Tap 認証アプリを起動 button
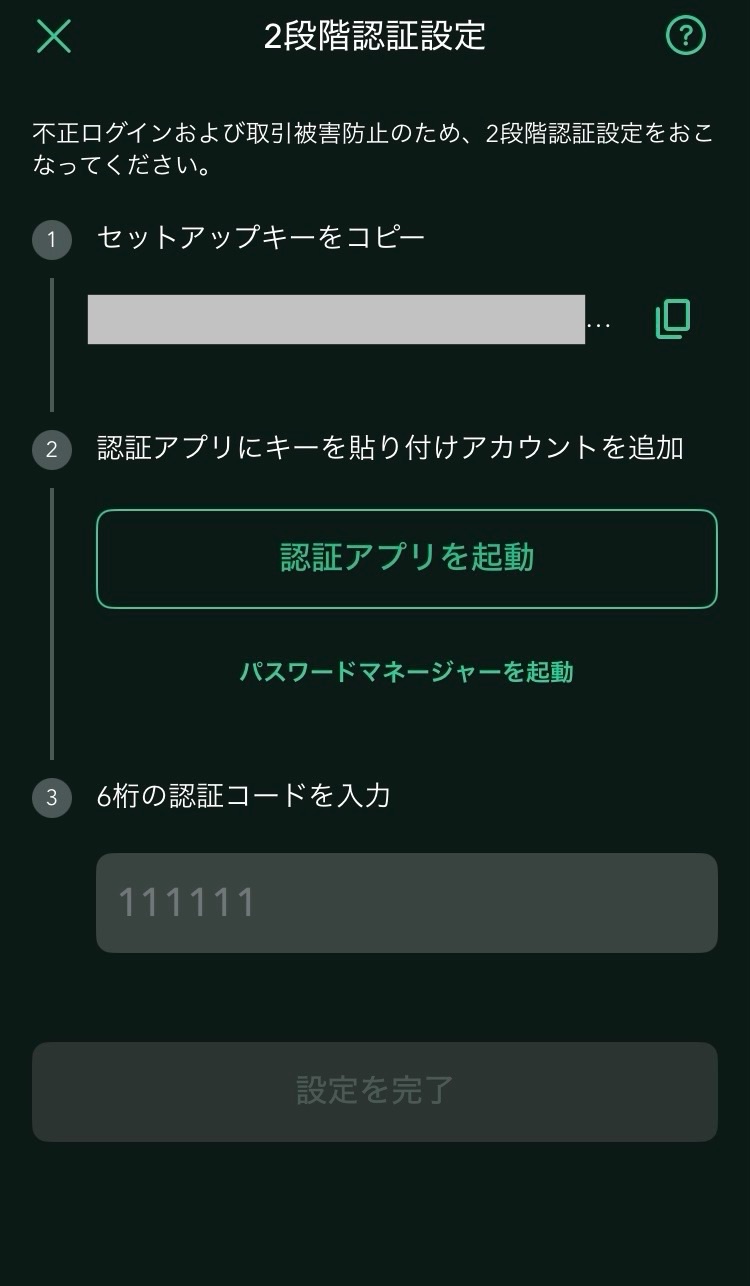750x1286 pixels. [x=407, y=559]
